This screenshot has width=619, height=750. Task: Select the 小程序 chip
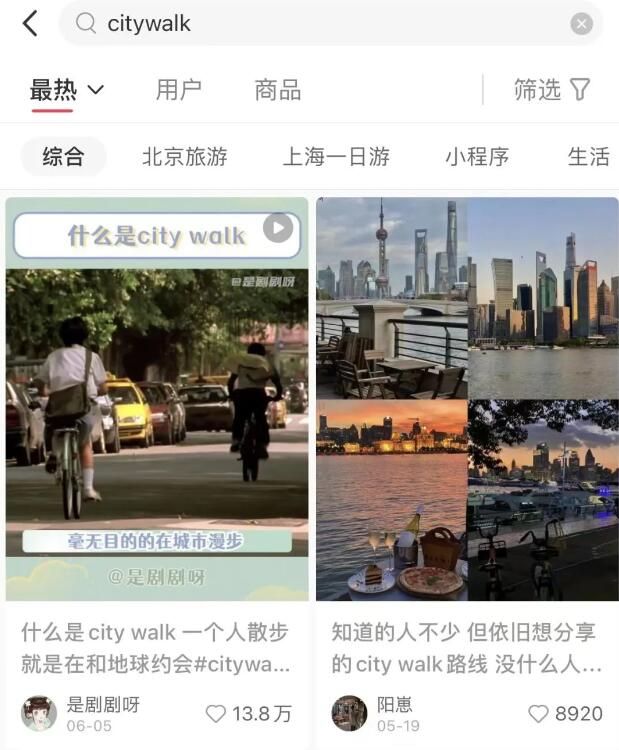[x=477, y=157]
